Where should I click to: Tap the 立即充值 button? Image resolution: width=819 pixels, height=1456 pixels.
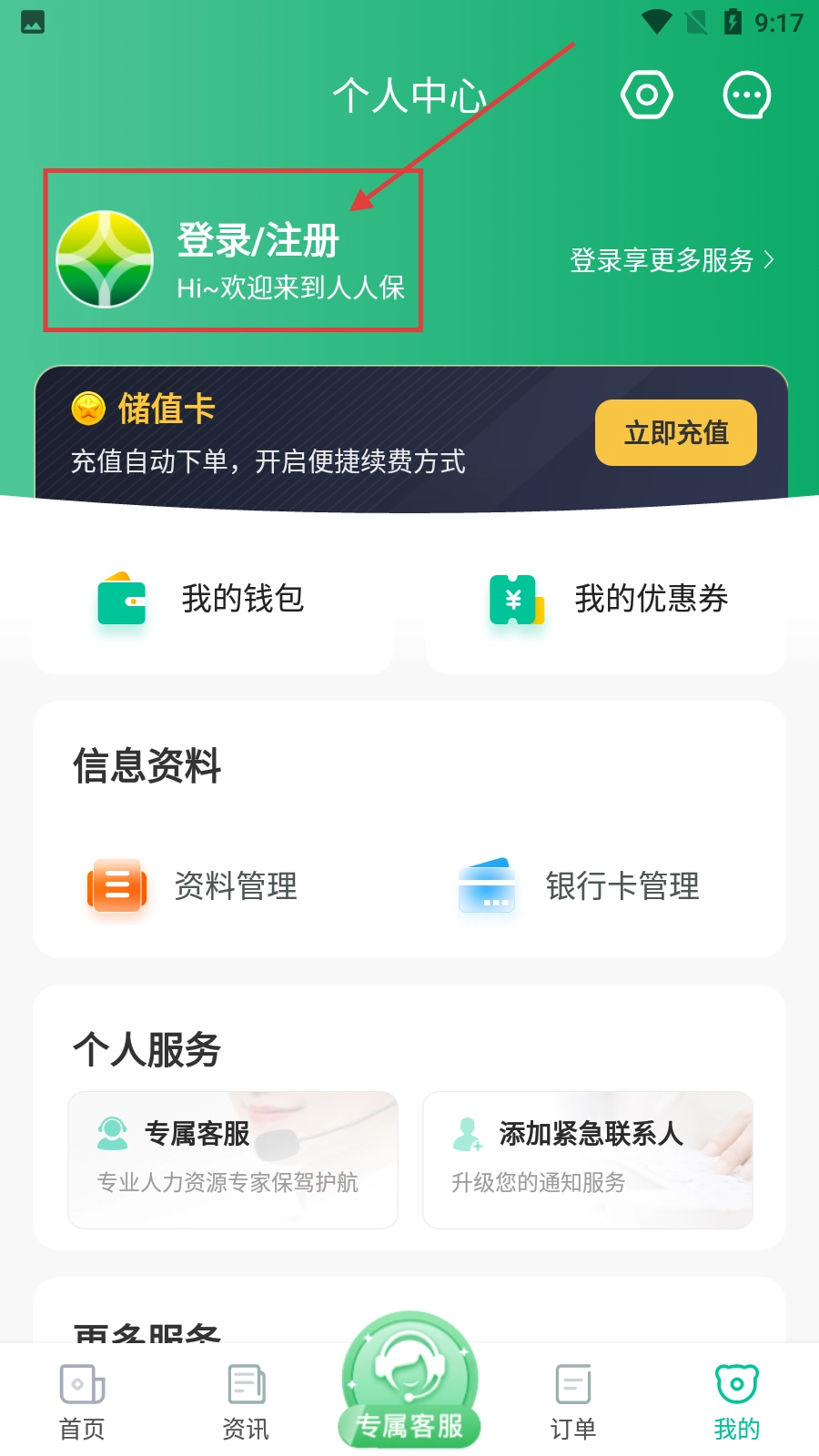676,433
